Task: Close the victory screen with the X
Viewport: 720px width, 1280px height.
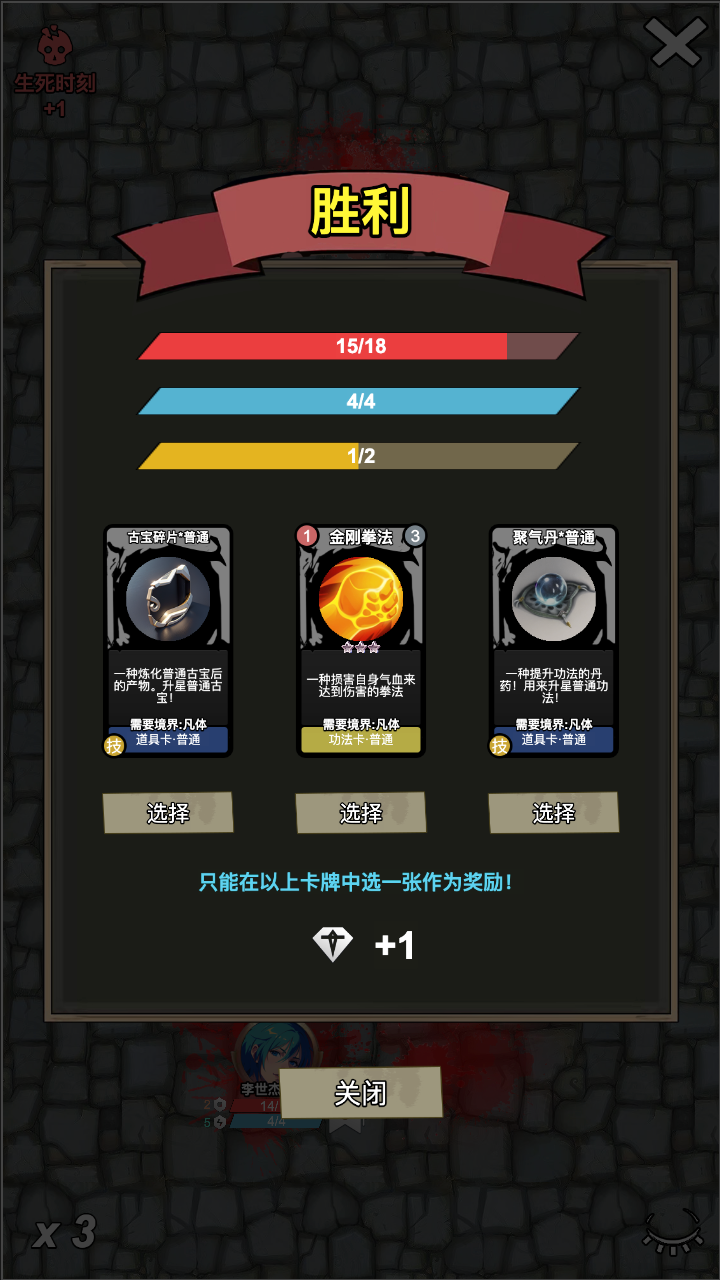Action: coord(675,43)
